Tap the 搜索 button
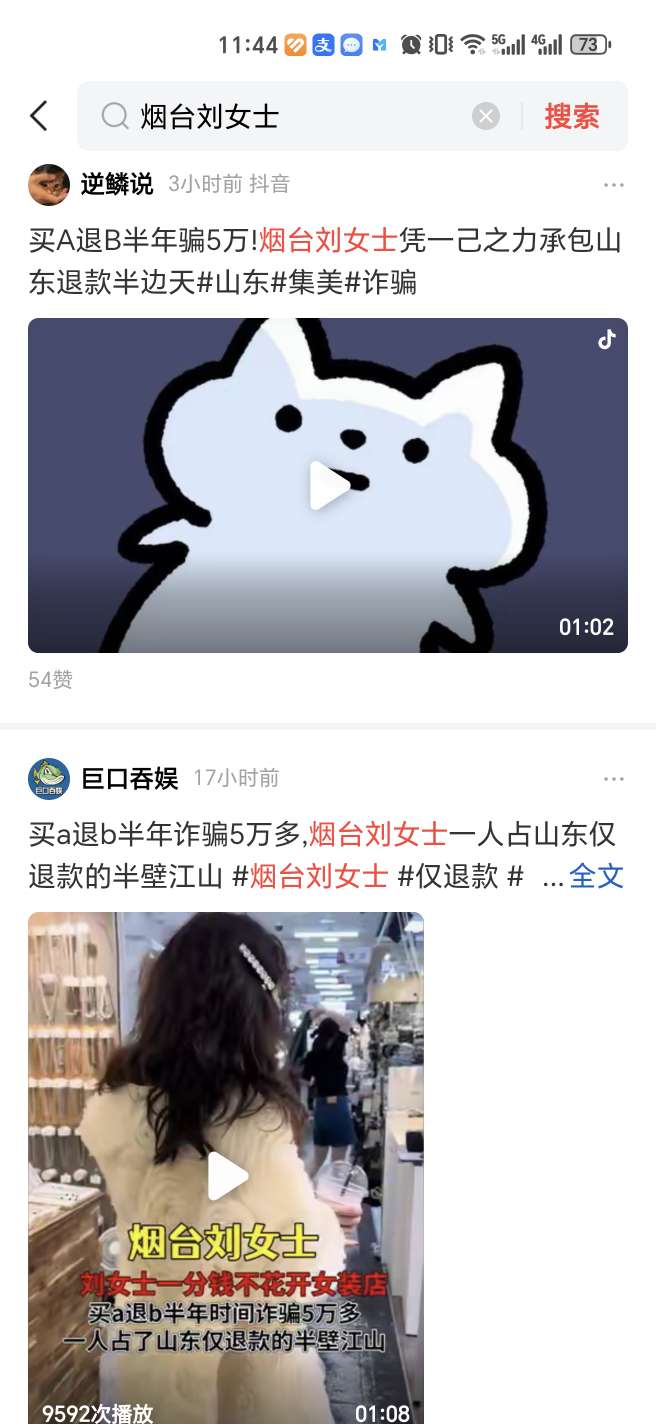 [572, 117]
